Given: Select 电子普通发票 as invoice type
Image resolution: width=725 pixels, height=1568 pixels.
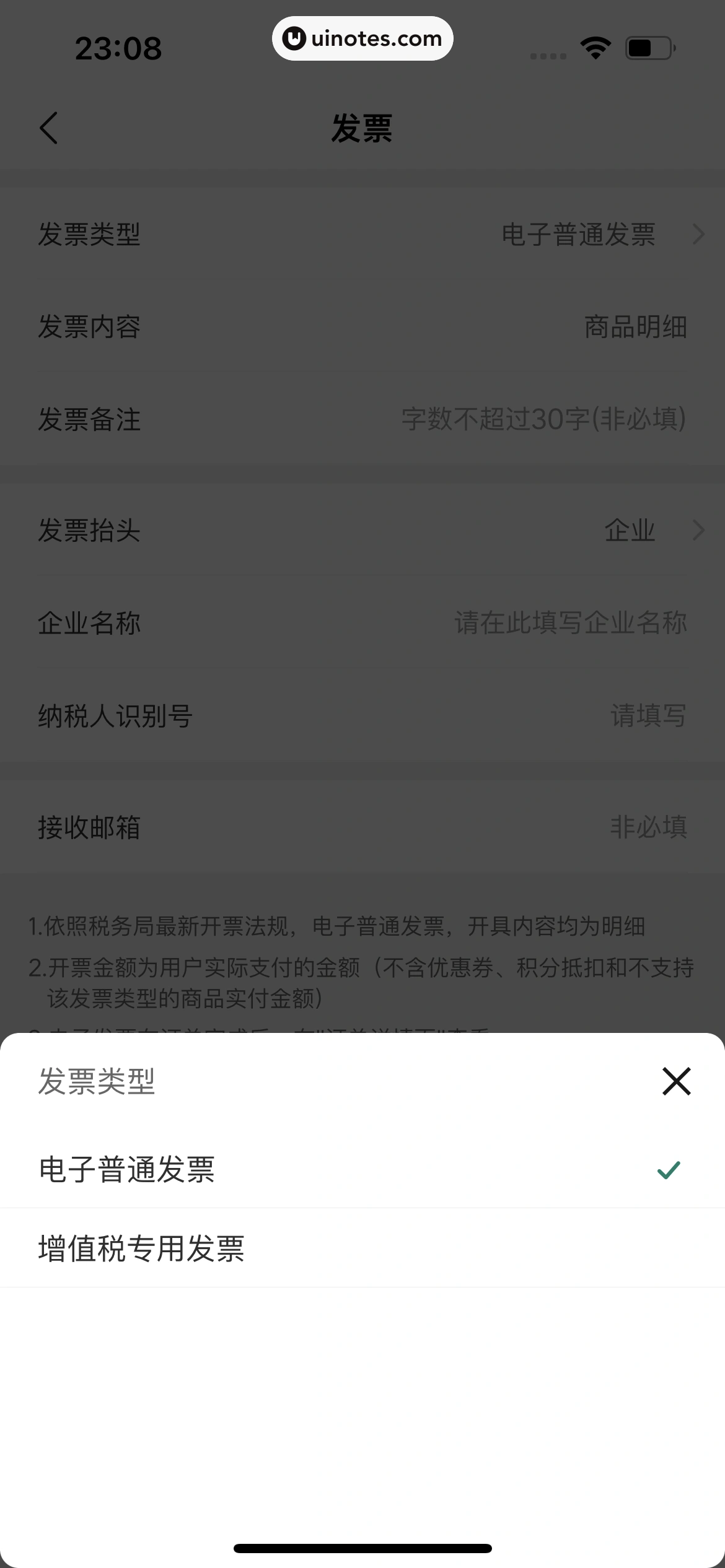Looking at the screenshot, I should click(x=128, y=1168).
